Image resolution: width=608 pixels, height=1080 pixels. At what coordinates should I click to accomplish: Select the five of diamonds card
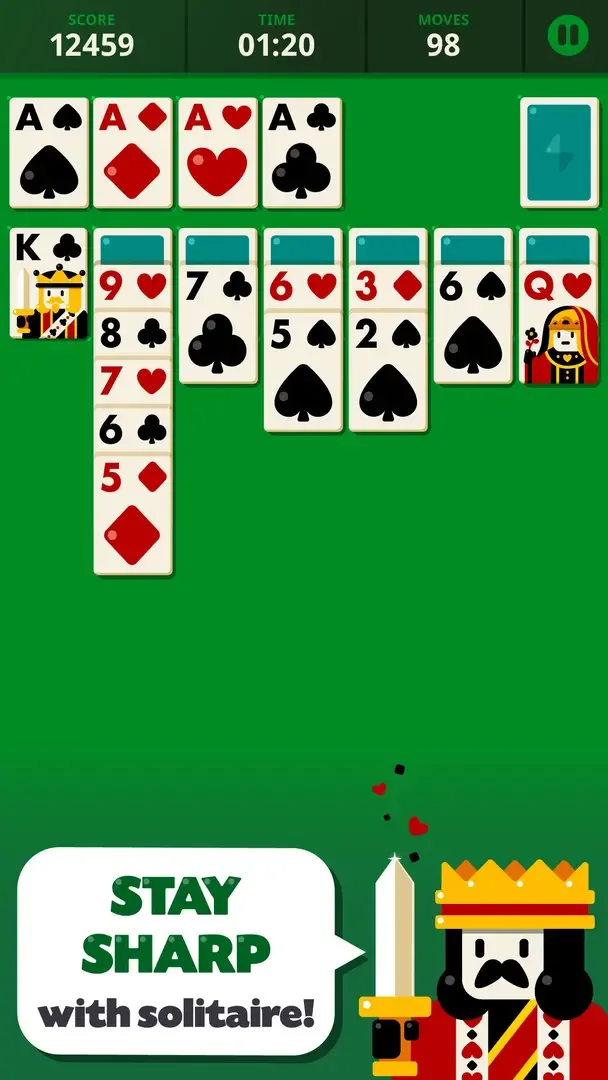(x=133, y=515)
